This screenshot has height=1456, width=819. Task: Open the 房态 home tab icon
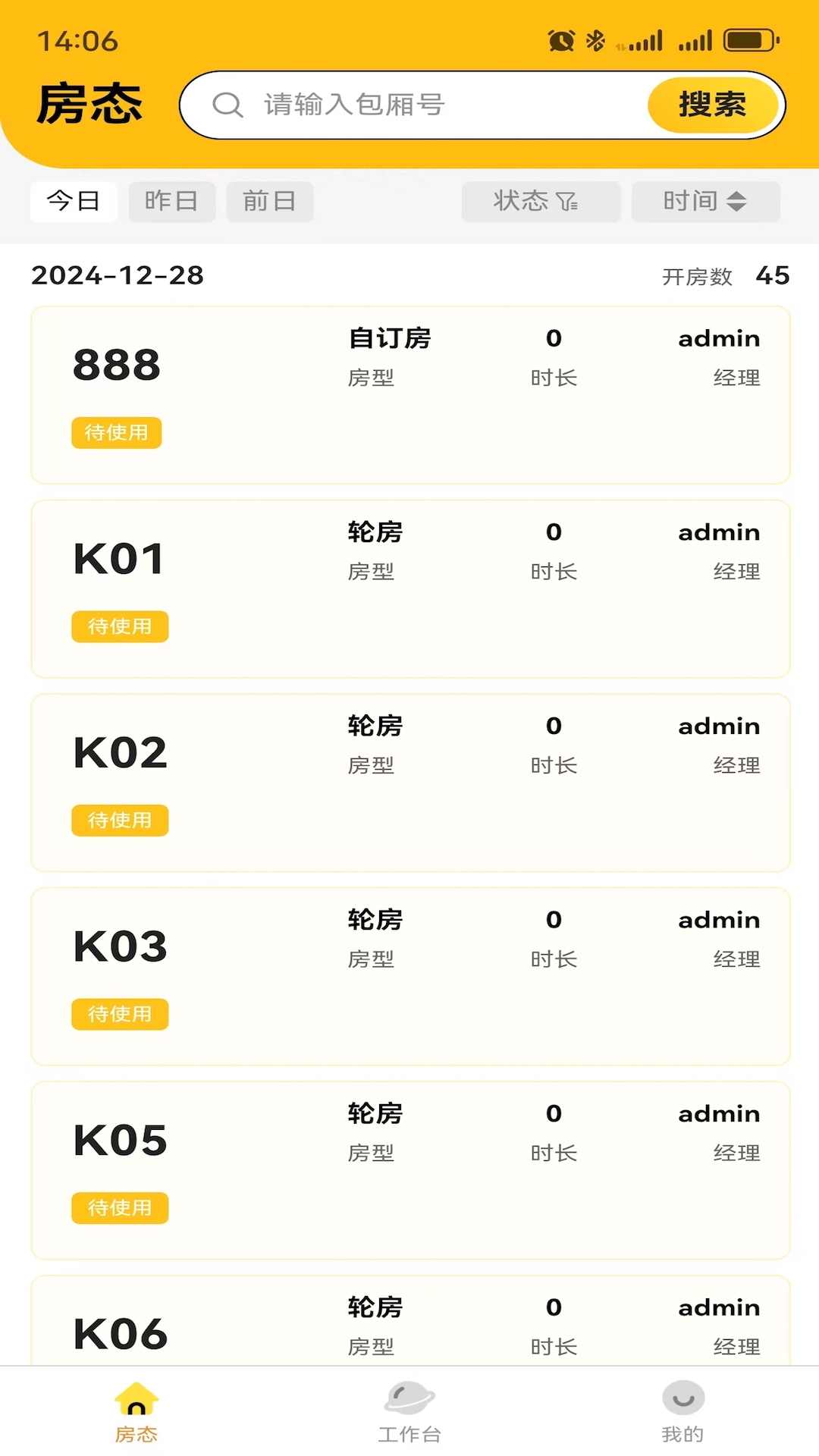tap(136, 1407)
